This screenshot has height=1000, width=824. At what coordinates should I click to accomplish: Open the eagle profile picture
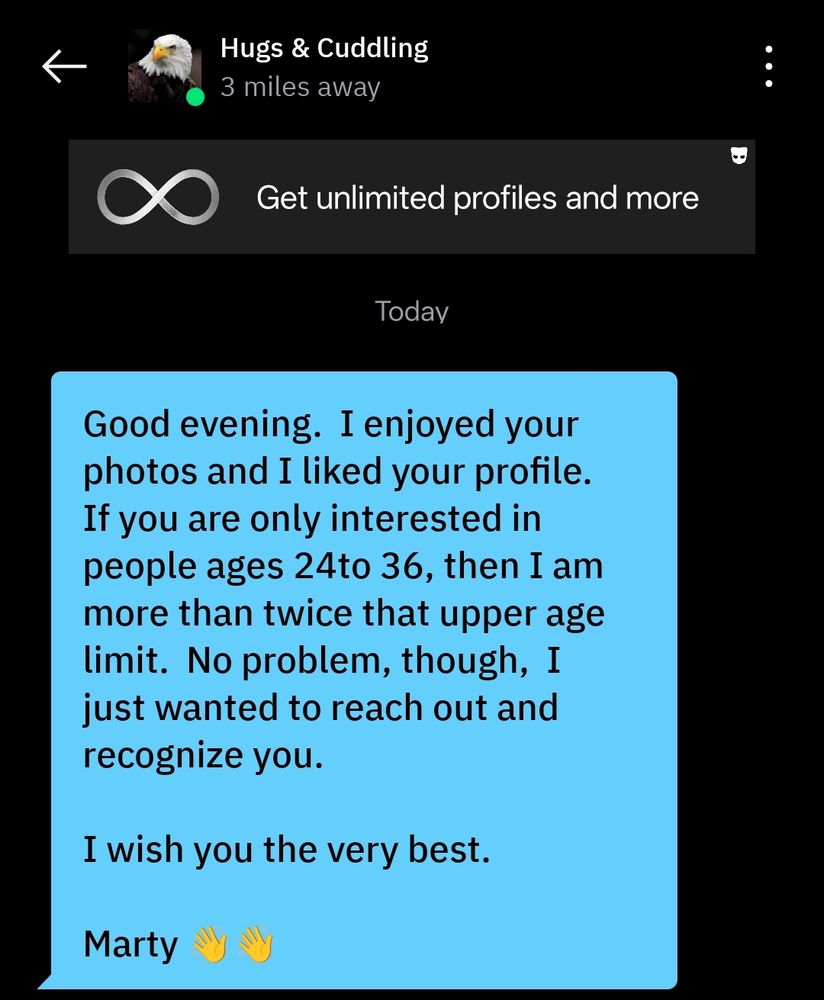pos(164,66)
